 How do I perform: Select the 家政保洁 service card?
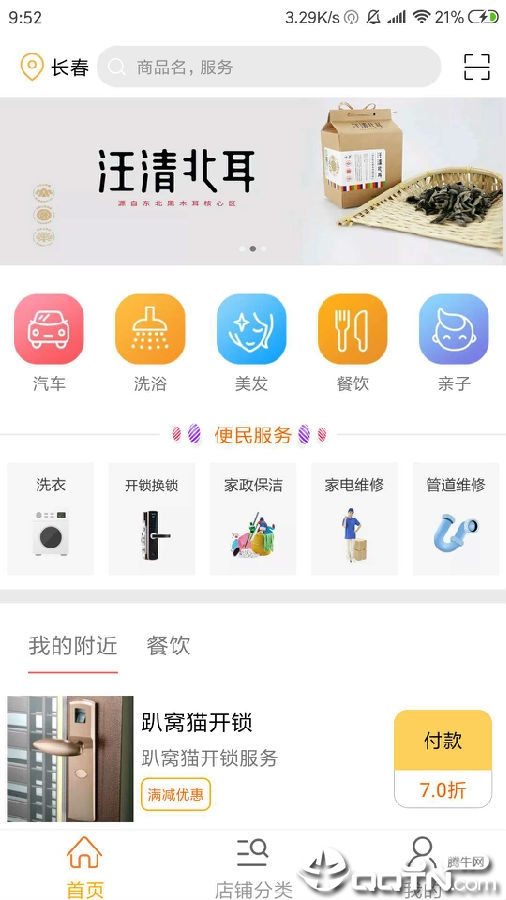pyautogui.click(x=253, y=519)
